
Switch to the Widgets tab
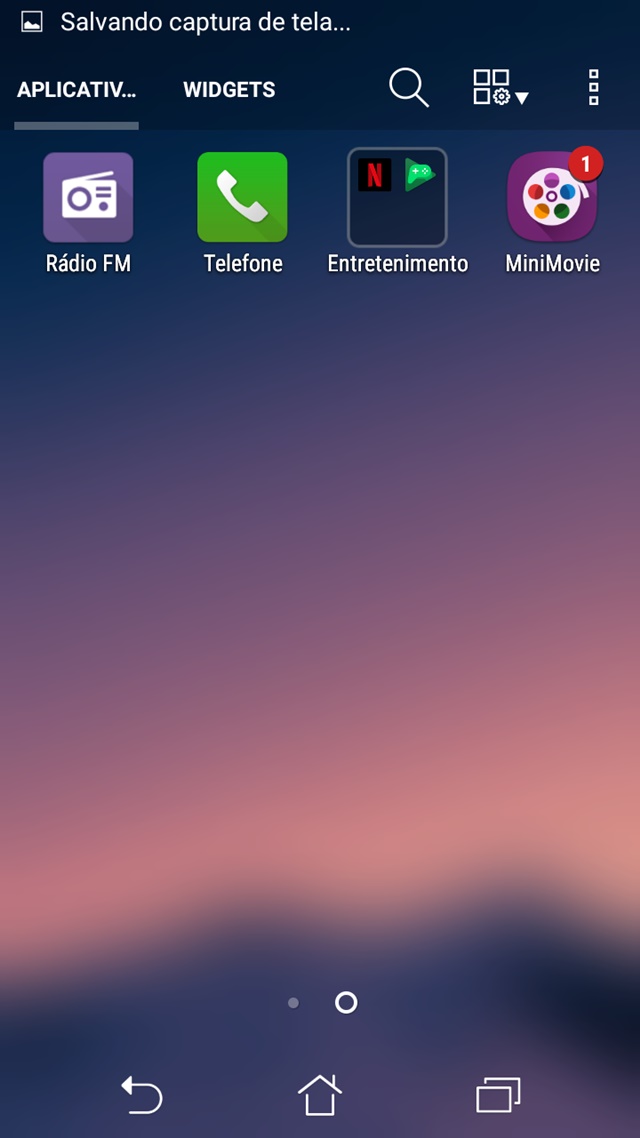[x=229, y=89]
